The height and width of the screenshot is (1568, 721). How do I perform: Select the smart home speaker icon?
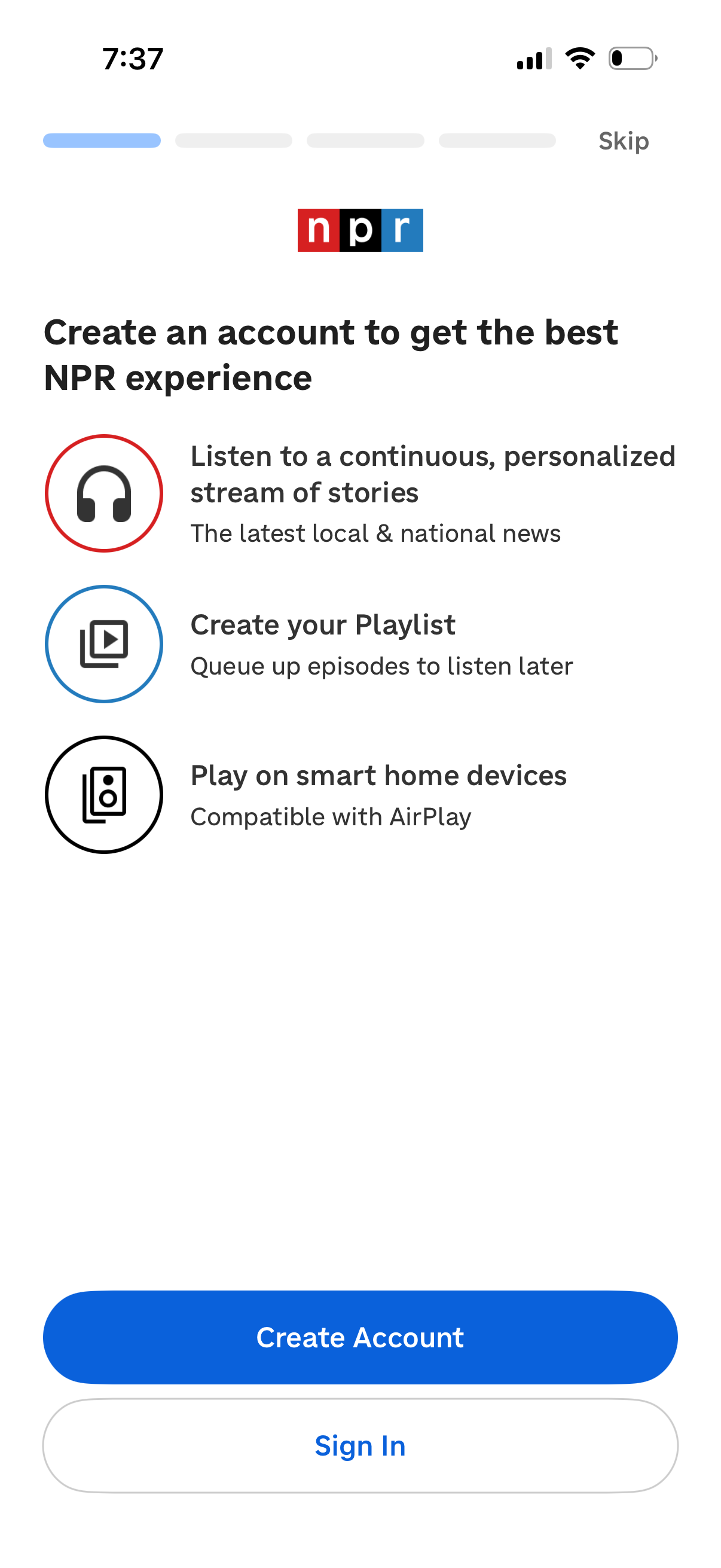coord(103,794)
